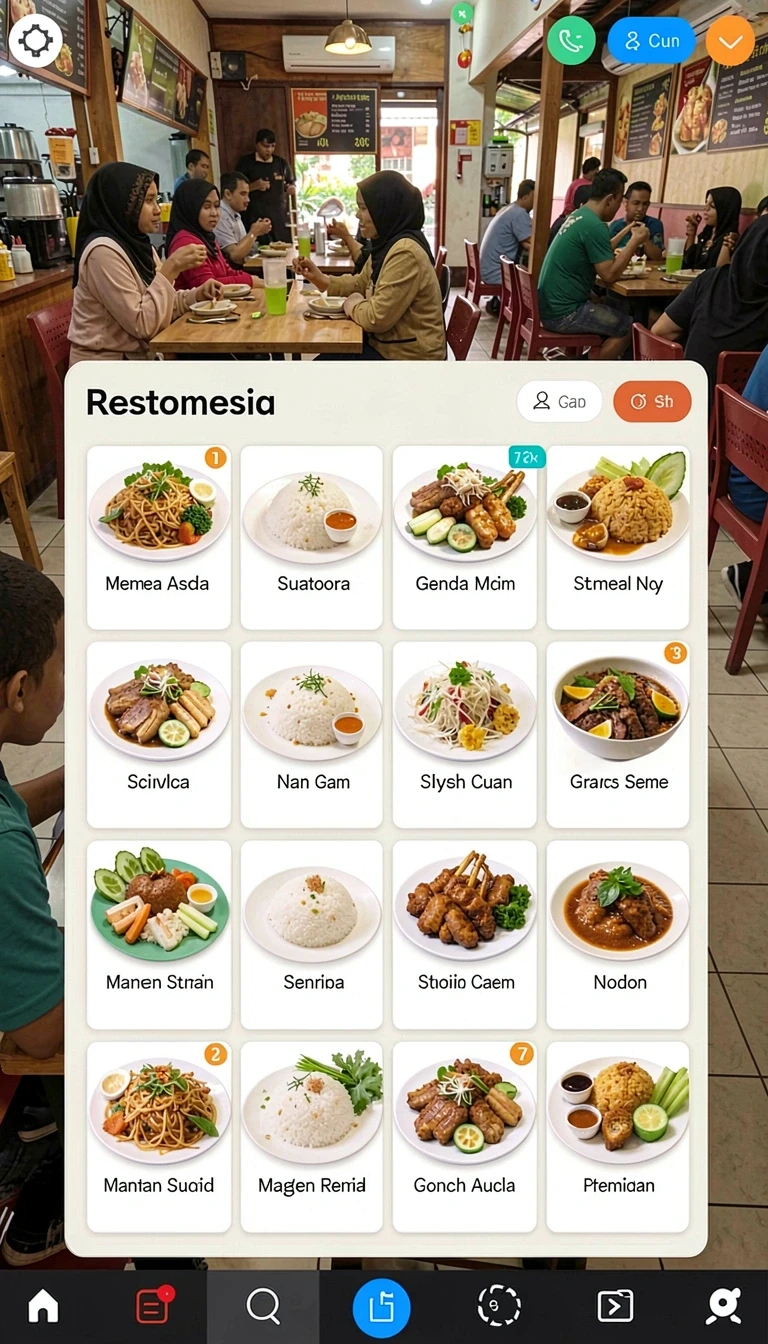Open the Genda Mcim dish card
This screenshot has width=768, height=1344.
coord(465,537)
